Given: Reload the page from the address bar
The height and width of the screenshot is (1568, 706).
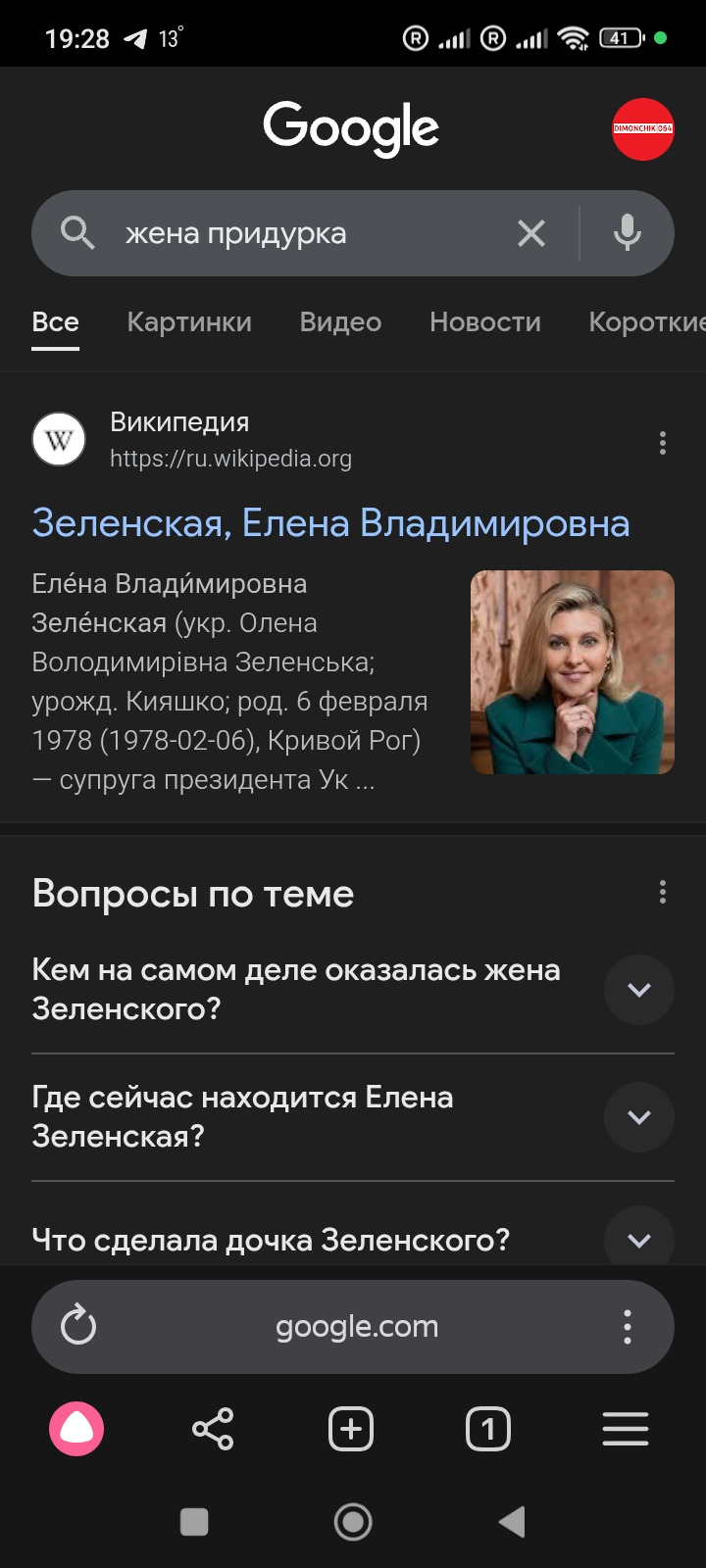Looking at the screenshot, I should pyautogui.click(x=78, y=1327).
